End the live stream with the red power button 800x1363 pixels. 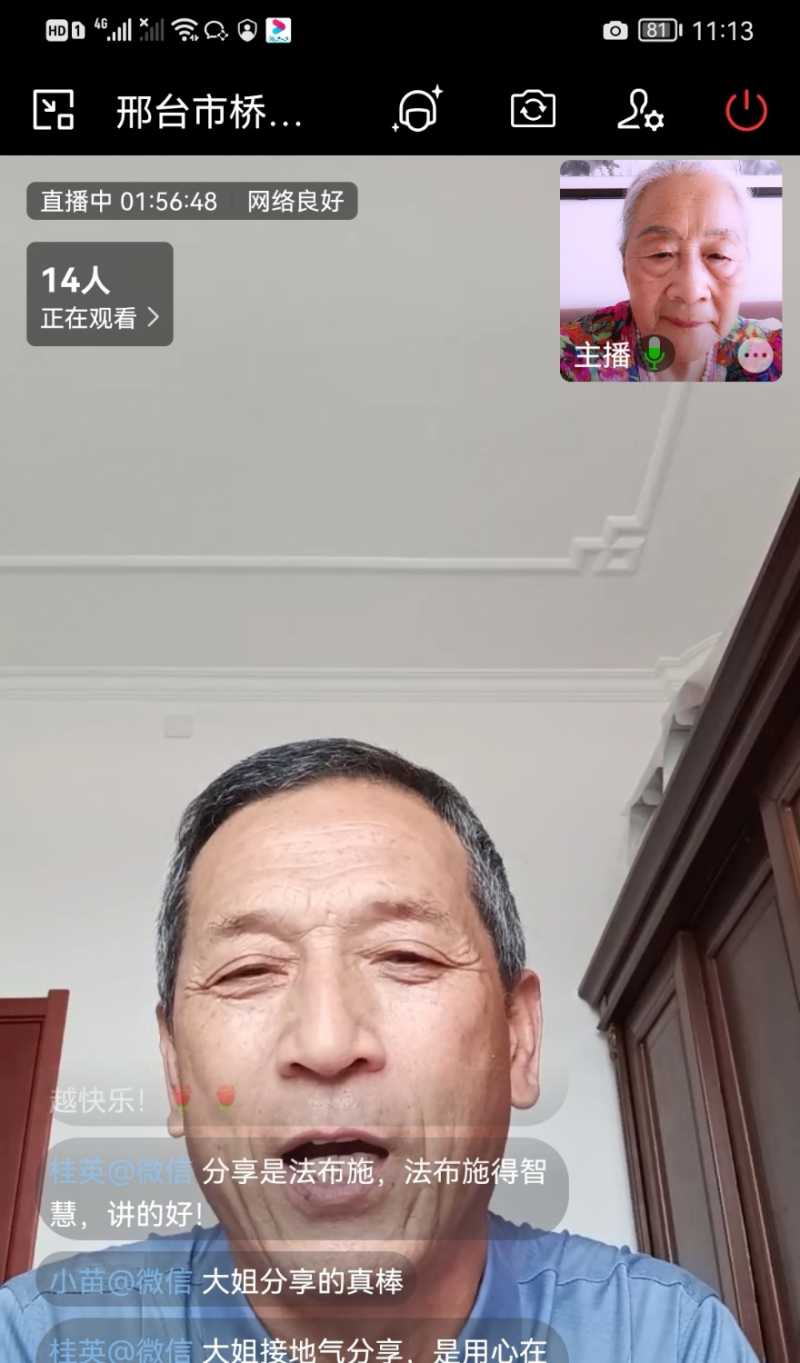[746, 110]
